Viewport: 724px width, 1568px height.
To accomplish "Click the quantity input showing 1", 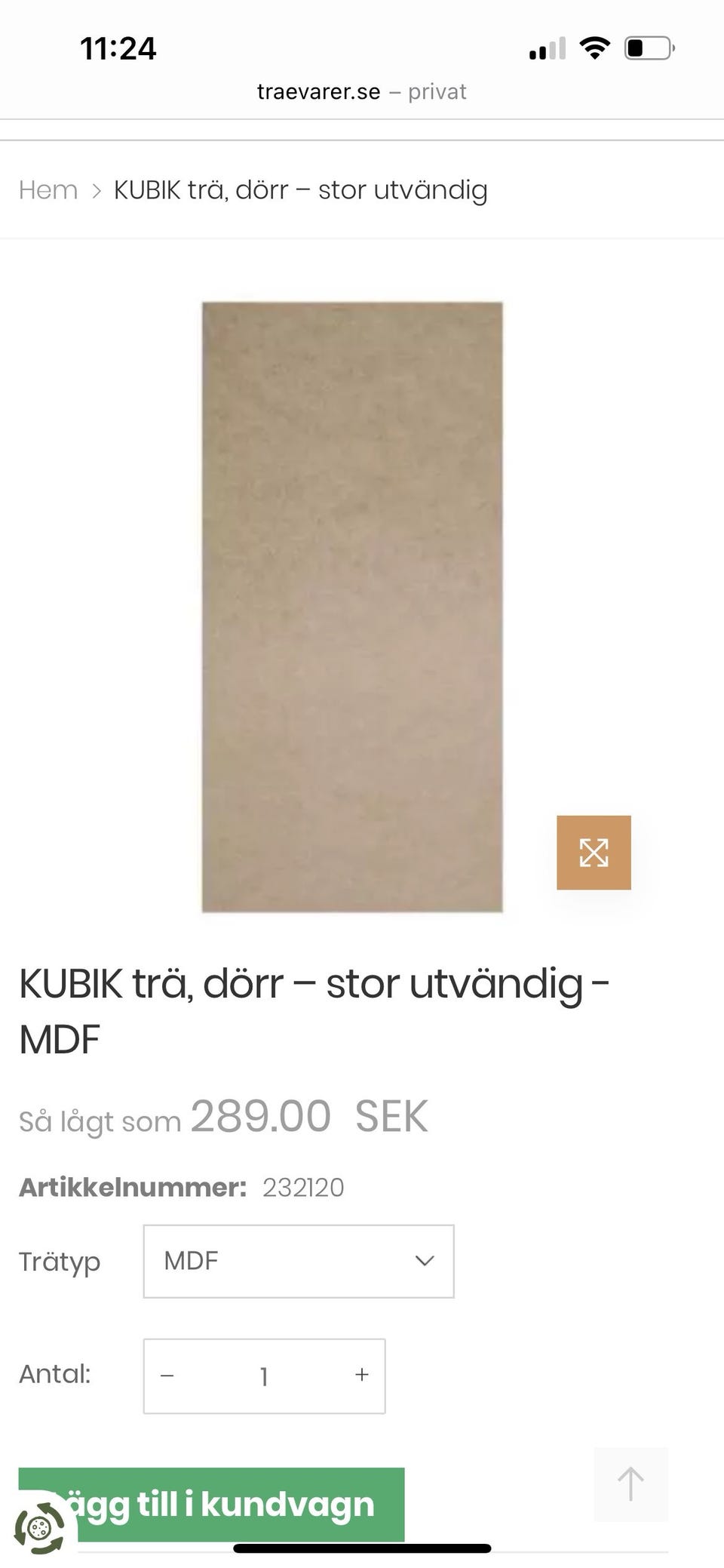I will click(264, 1376).
